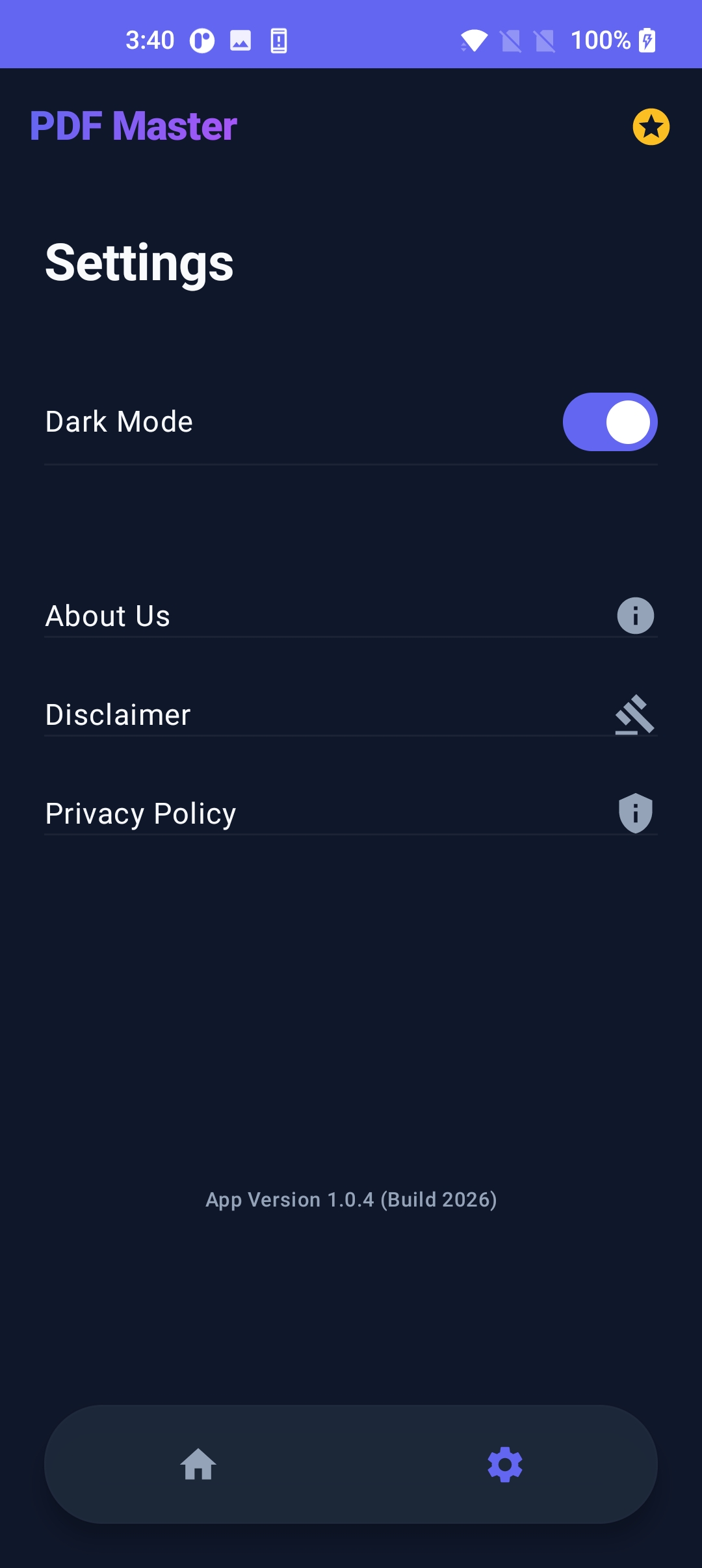View the Disclaimer page
Viewport: 702px width, 1568px height.
tap(351, 714)
